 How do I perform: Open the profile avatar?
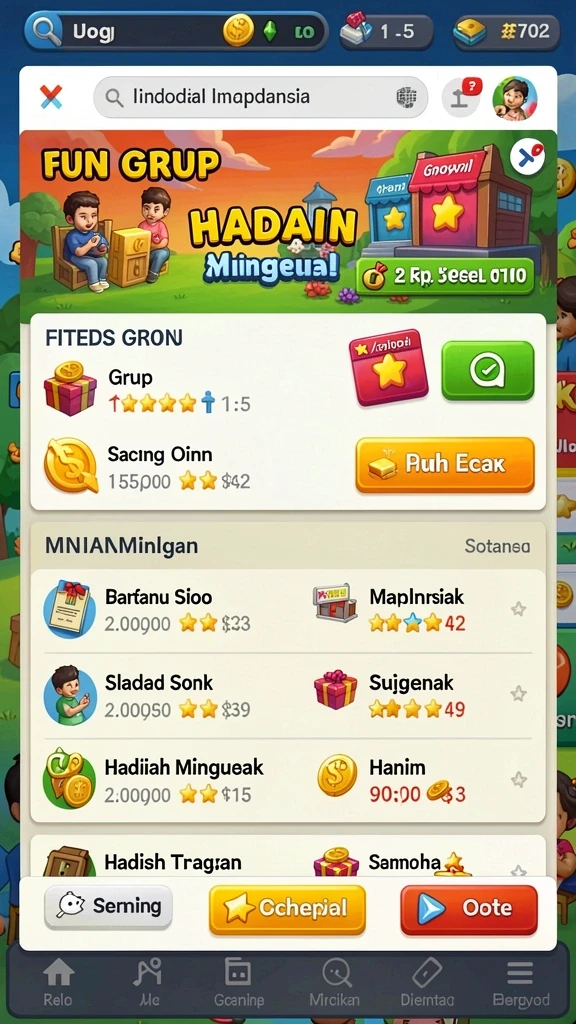(515, 98)
